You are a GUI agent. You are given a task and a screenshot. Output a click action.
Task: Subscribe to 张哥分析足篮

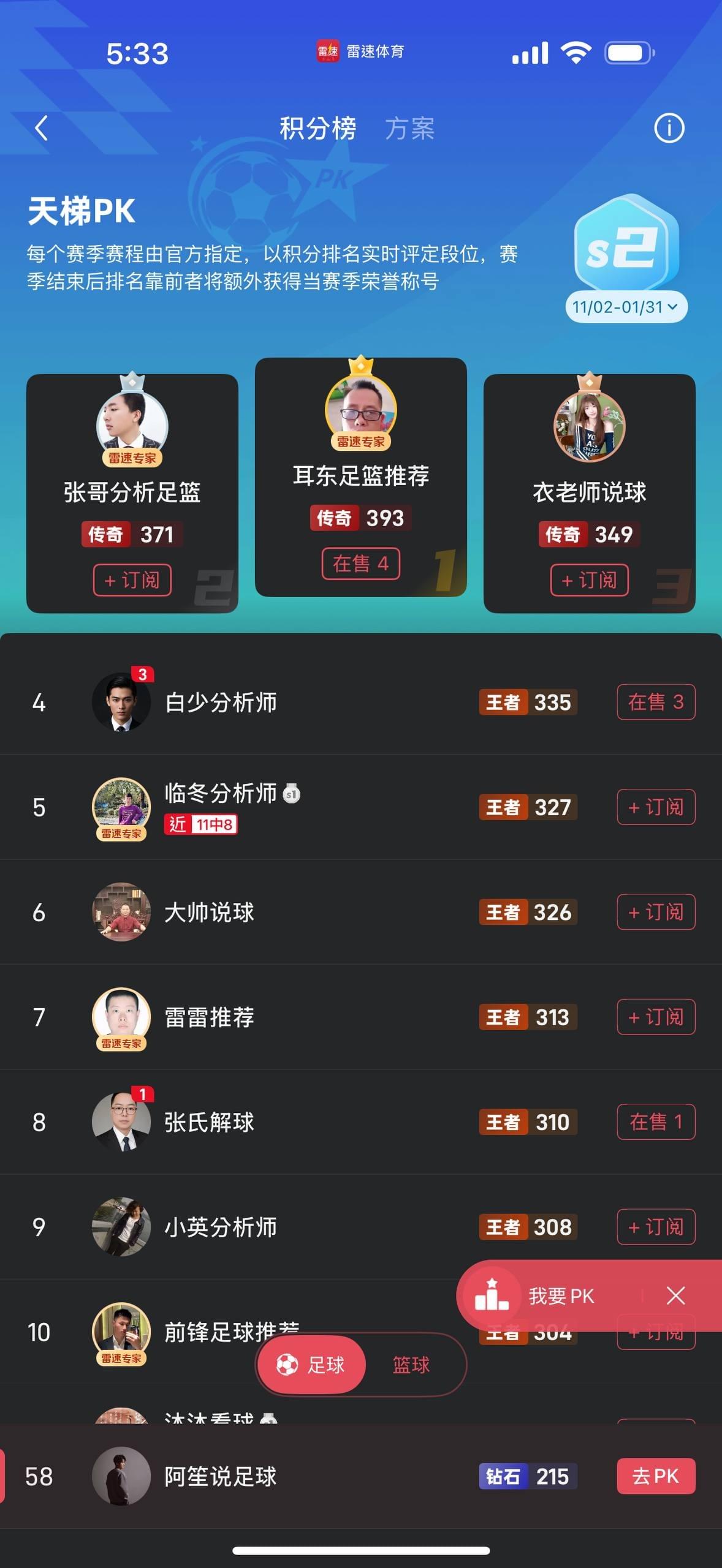132,579
